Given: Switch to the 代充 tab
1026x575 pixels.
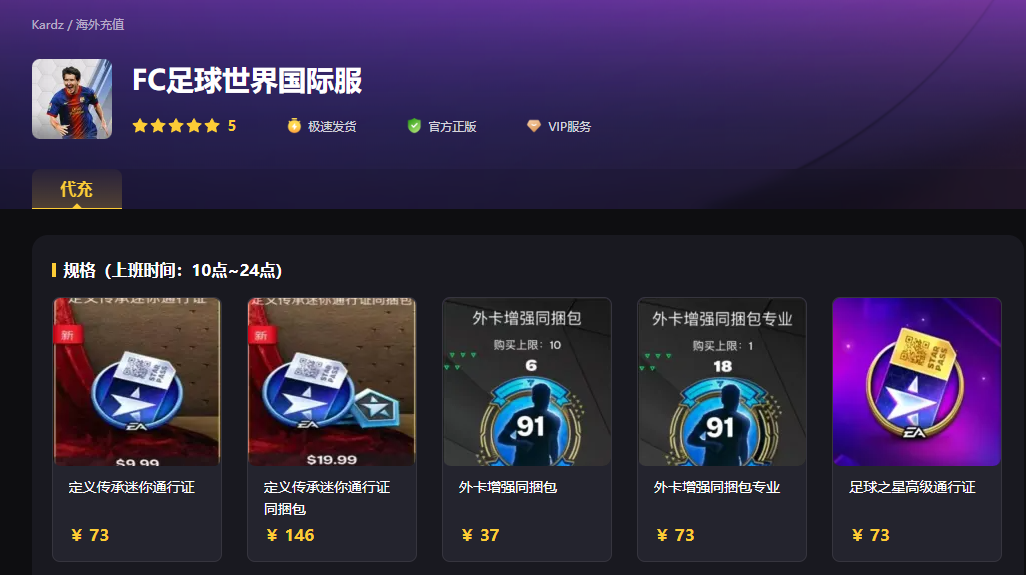Looking at the screenshot, I should [77, 189].
